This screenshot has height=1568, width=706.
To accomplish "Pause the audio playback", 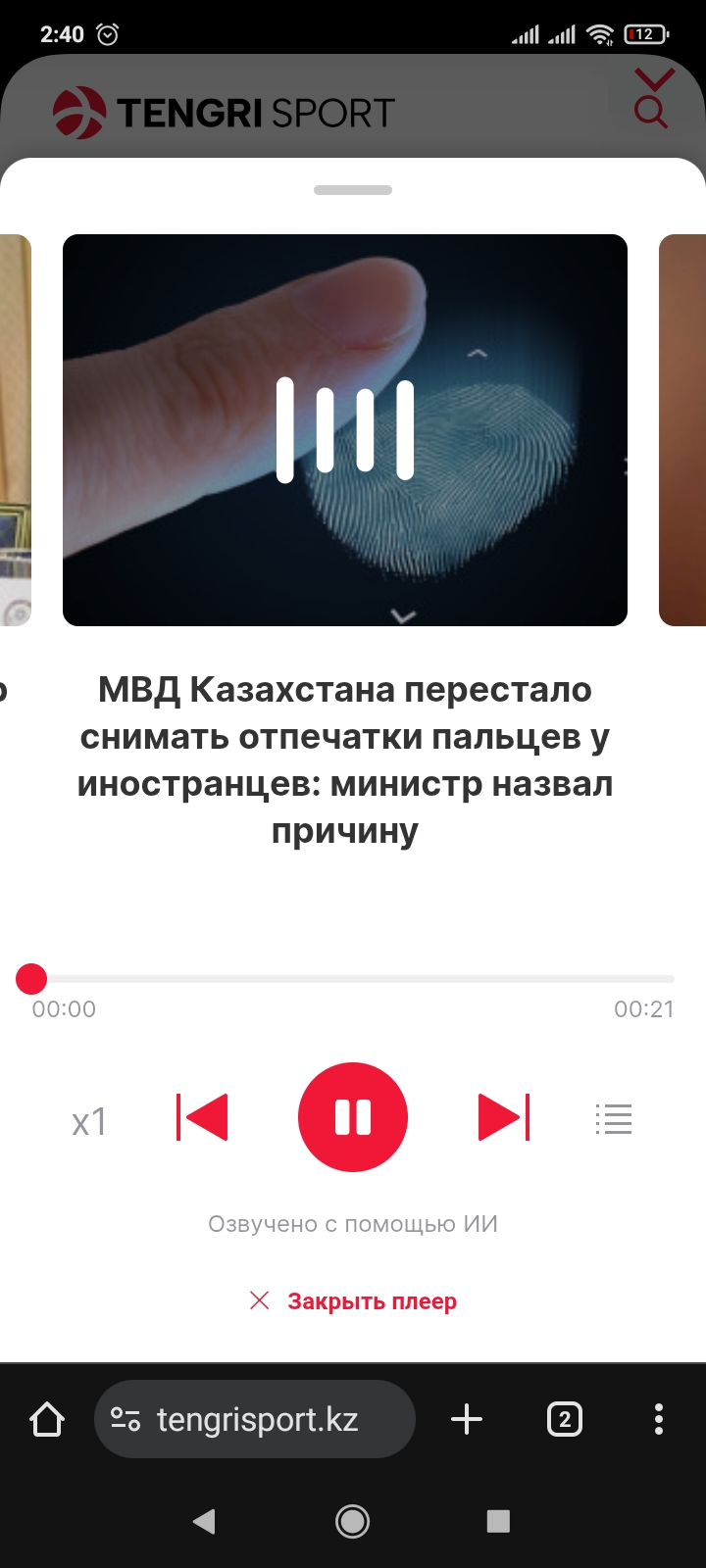I will (x=353, y=1117).
